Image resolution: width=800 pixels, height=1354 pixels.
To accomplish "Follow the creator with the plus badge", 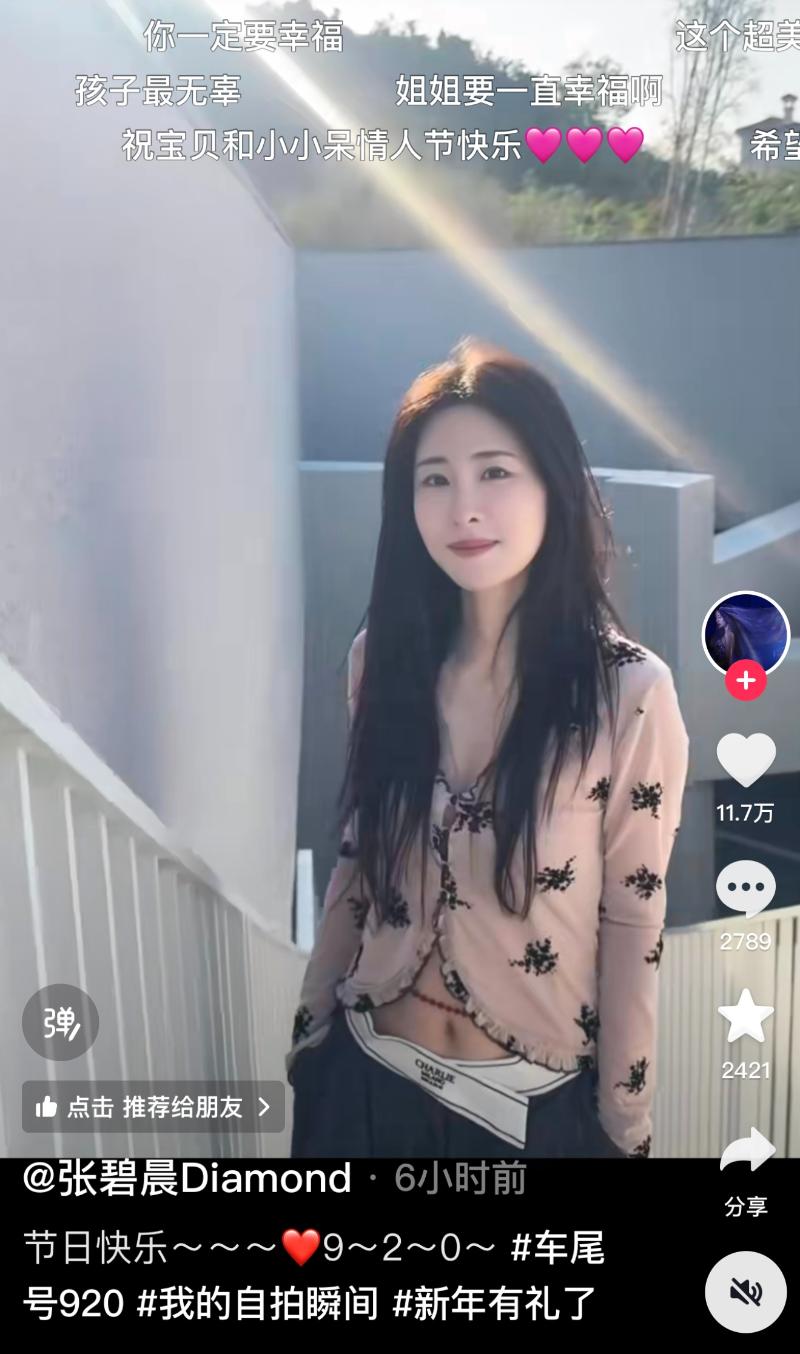I will (746, 682).
